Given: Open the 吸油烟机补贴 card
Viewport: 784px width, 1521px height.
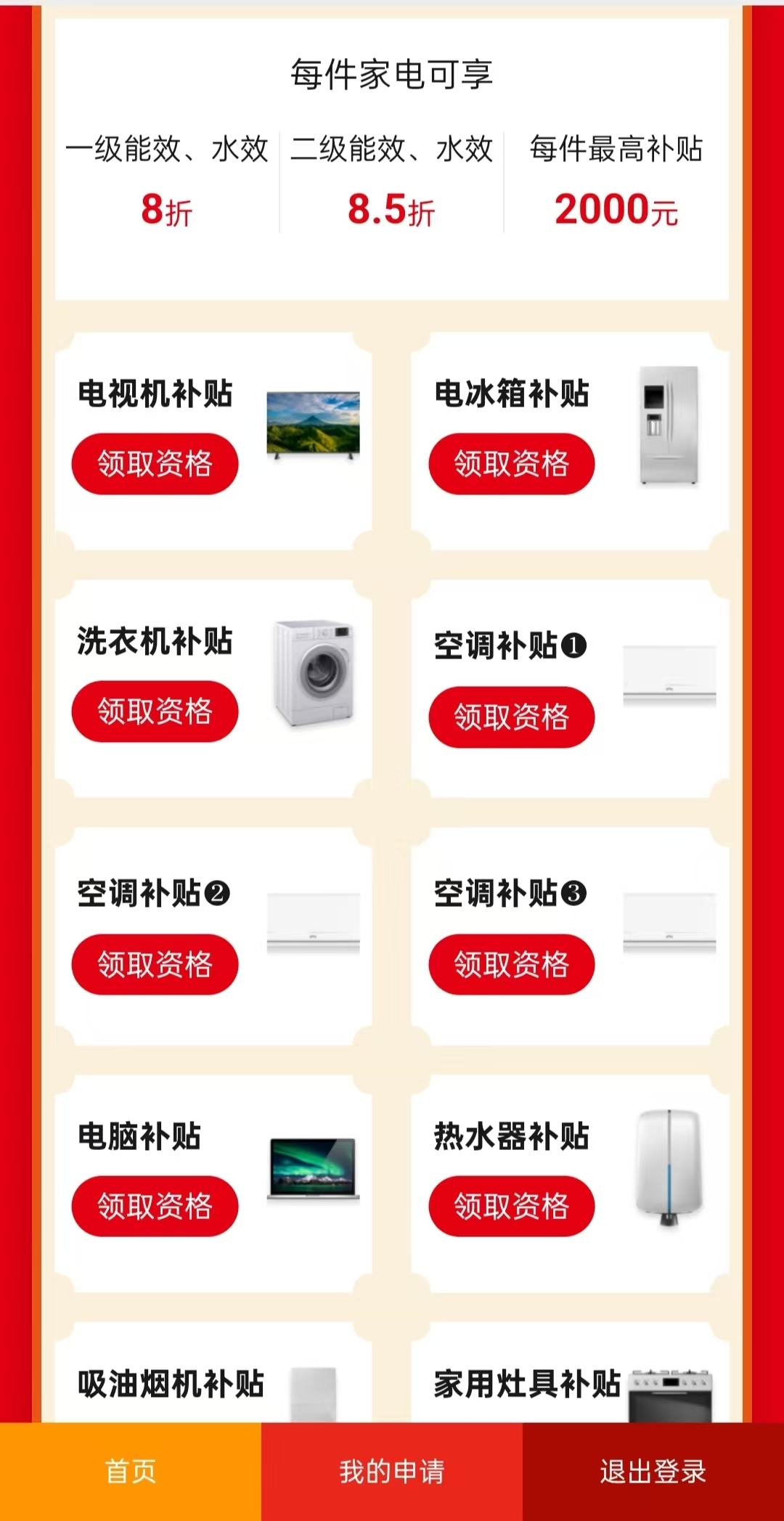Looking at the screenshot, I should pyautogui.click(x=171, y=1384).
